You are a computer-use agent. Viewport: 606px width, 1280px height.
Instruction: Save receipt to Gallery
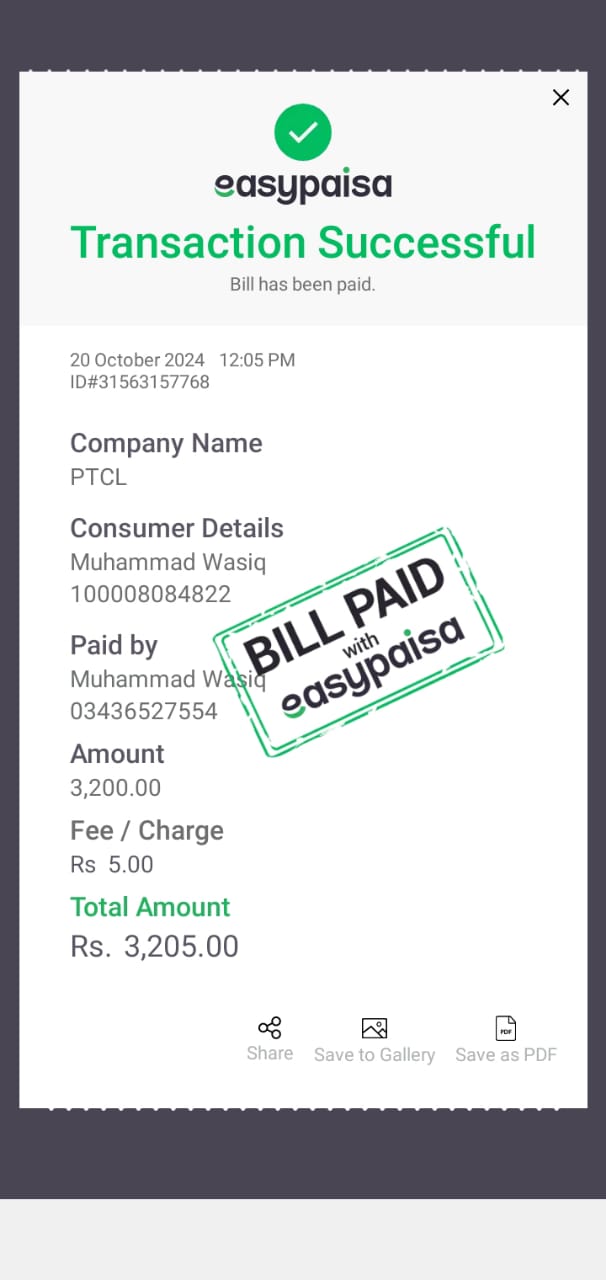coord(374,1039)
